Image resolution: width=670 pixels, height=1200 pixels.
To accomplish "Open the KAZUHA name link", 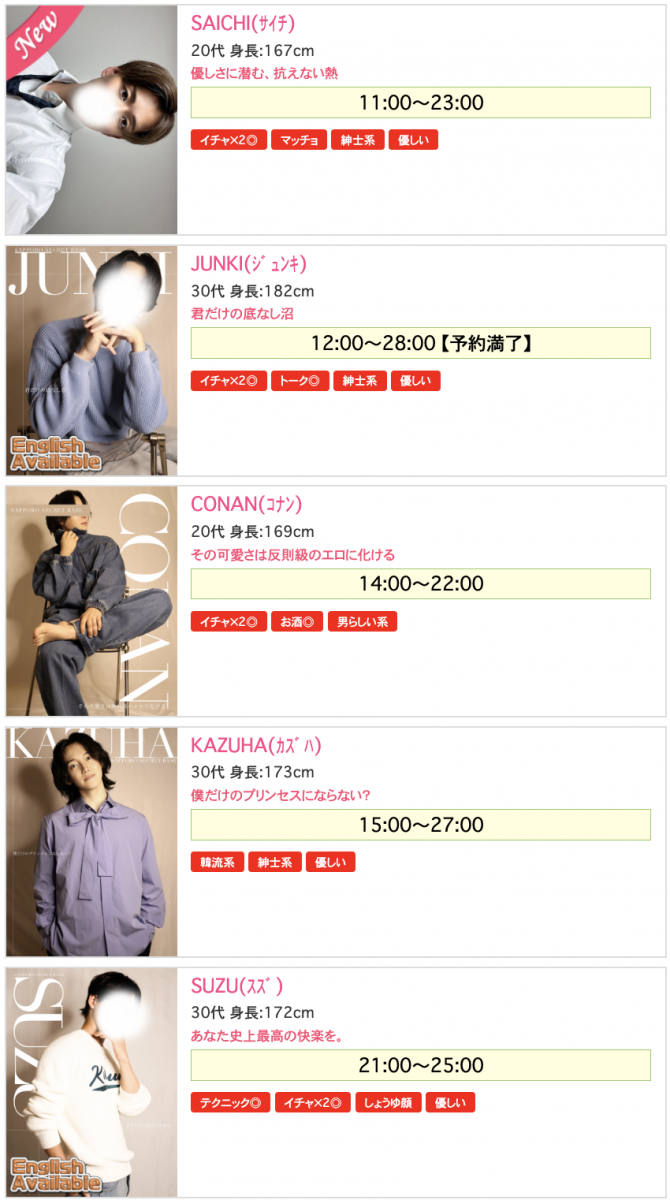I will point(256,746).
